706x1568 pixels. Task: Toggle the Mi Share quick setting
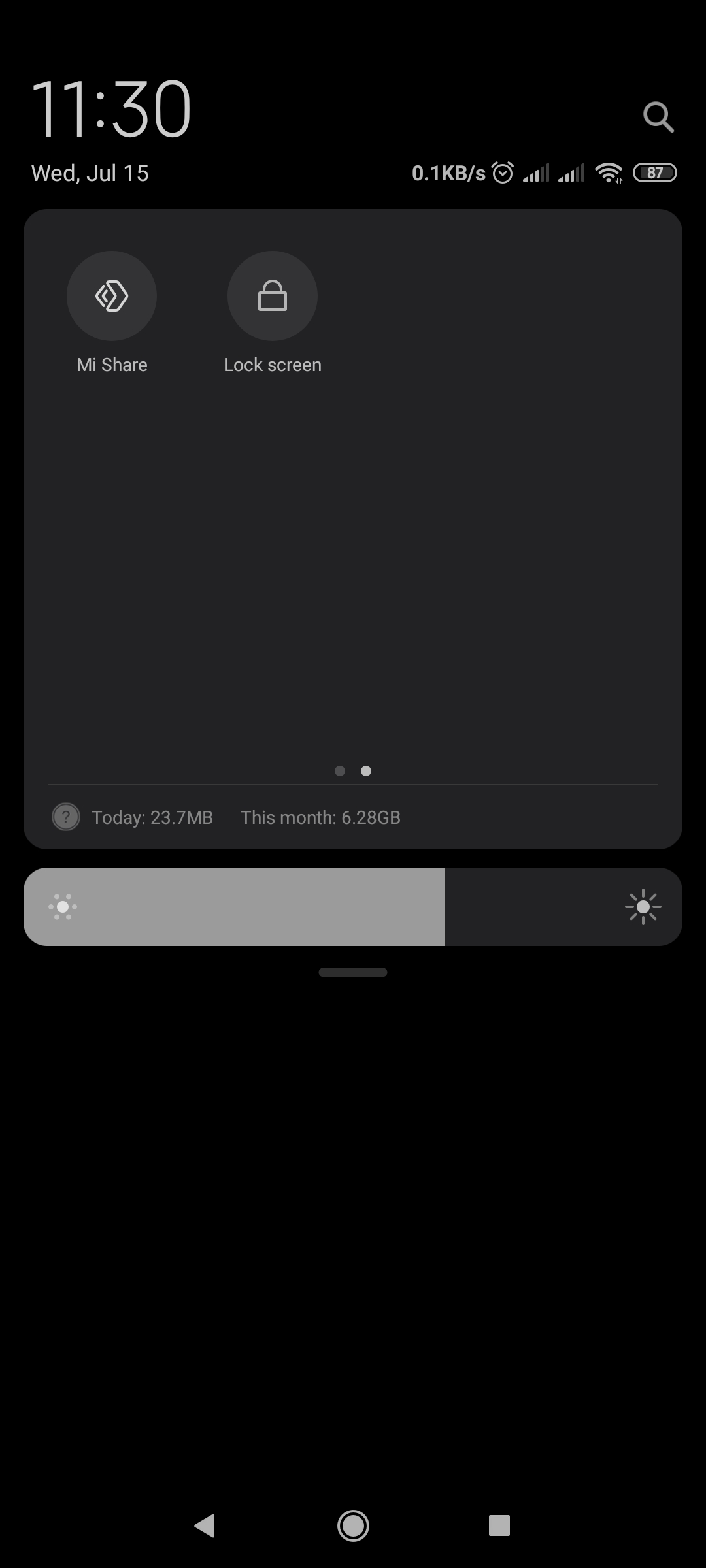[112, 296]
